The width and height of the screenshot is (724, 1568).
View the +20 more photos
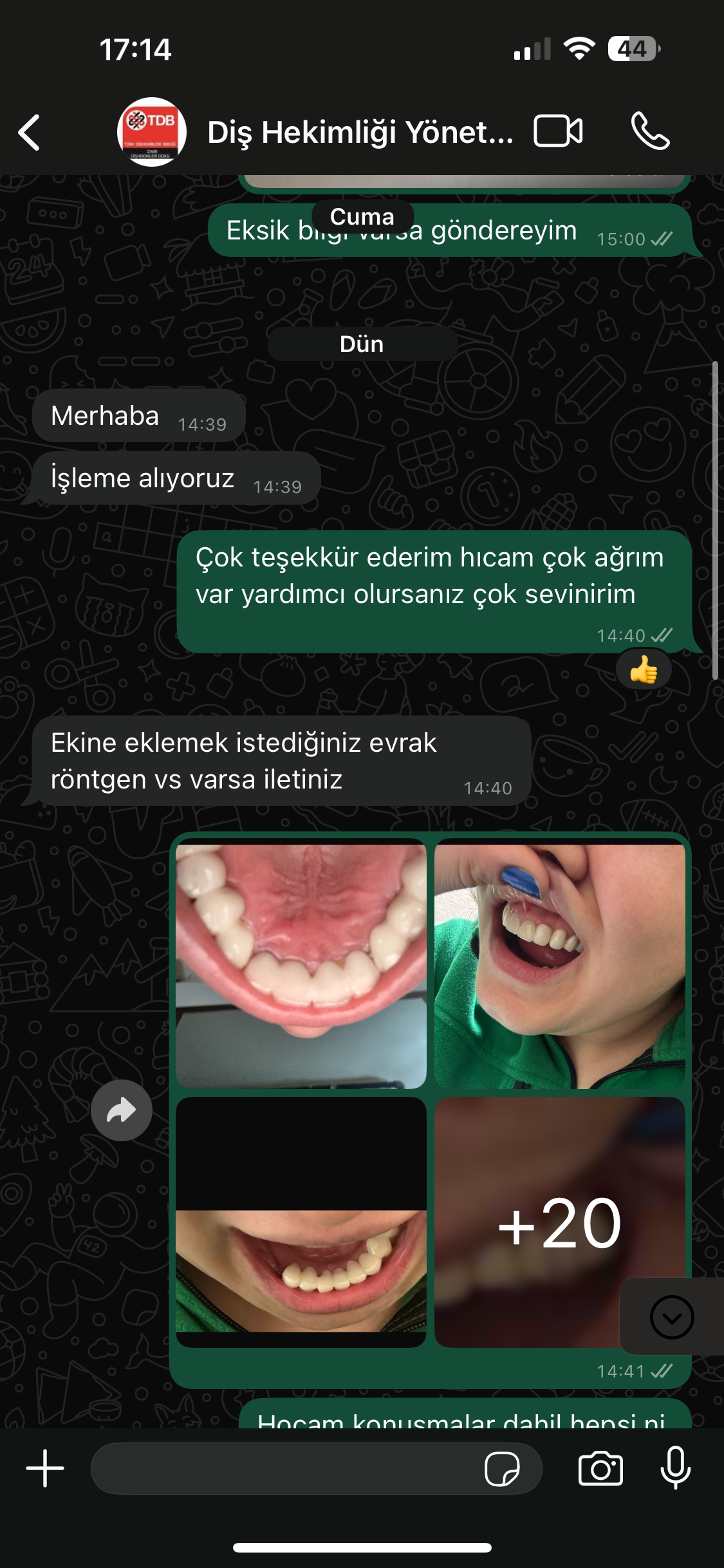point(559,1222)
